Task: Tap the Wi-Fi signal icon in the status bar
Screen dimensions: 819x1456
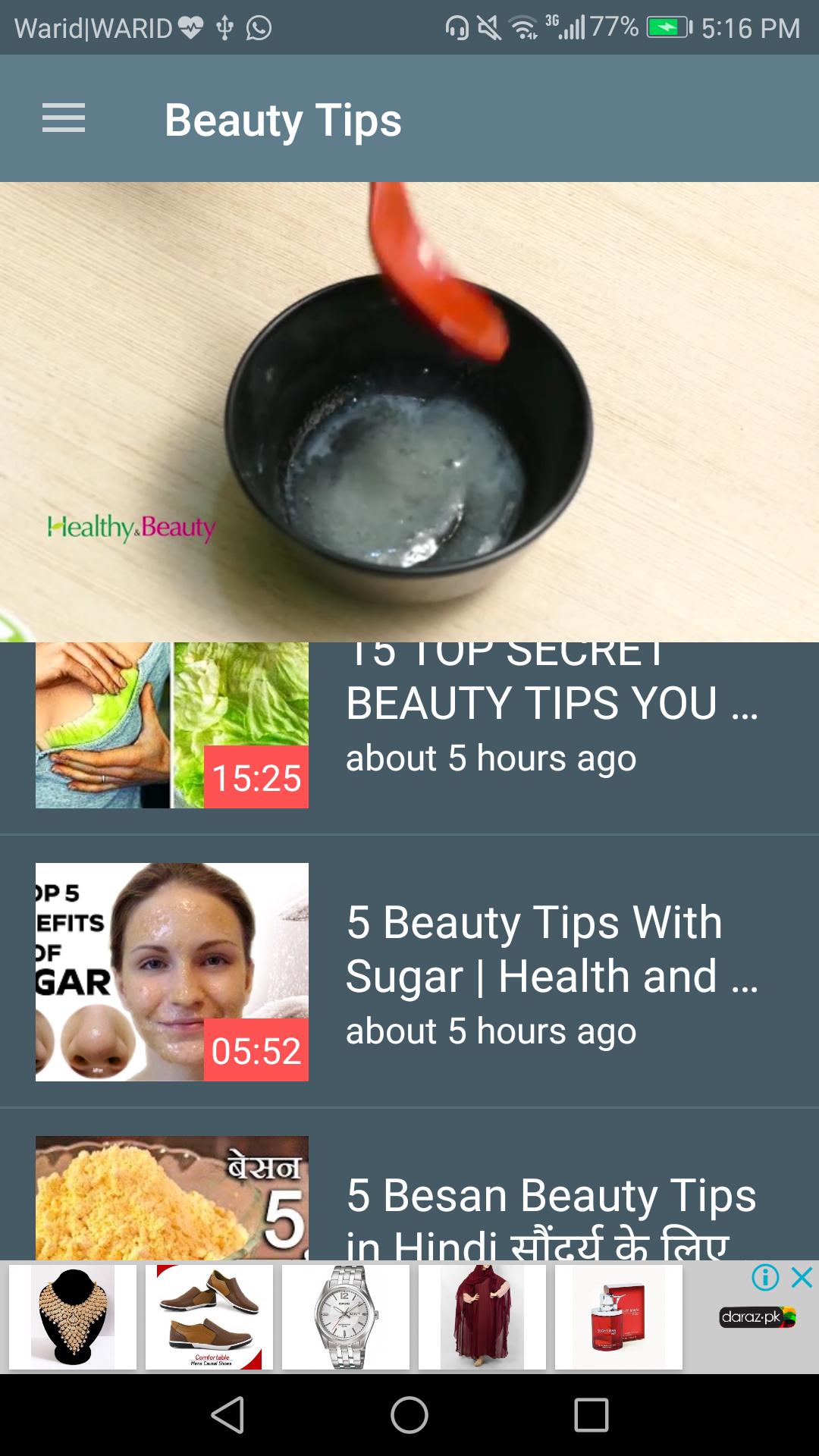Action: click(x=525, y=27)
